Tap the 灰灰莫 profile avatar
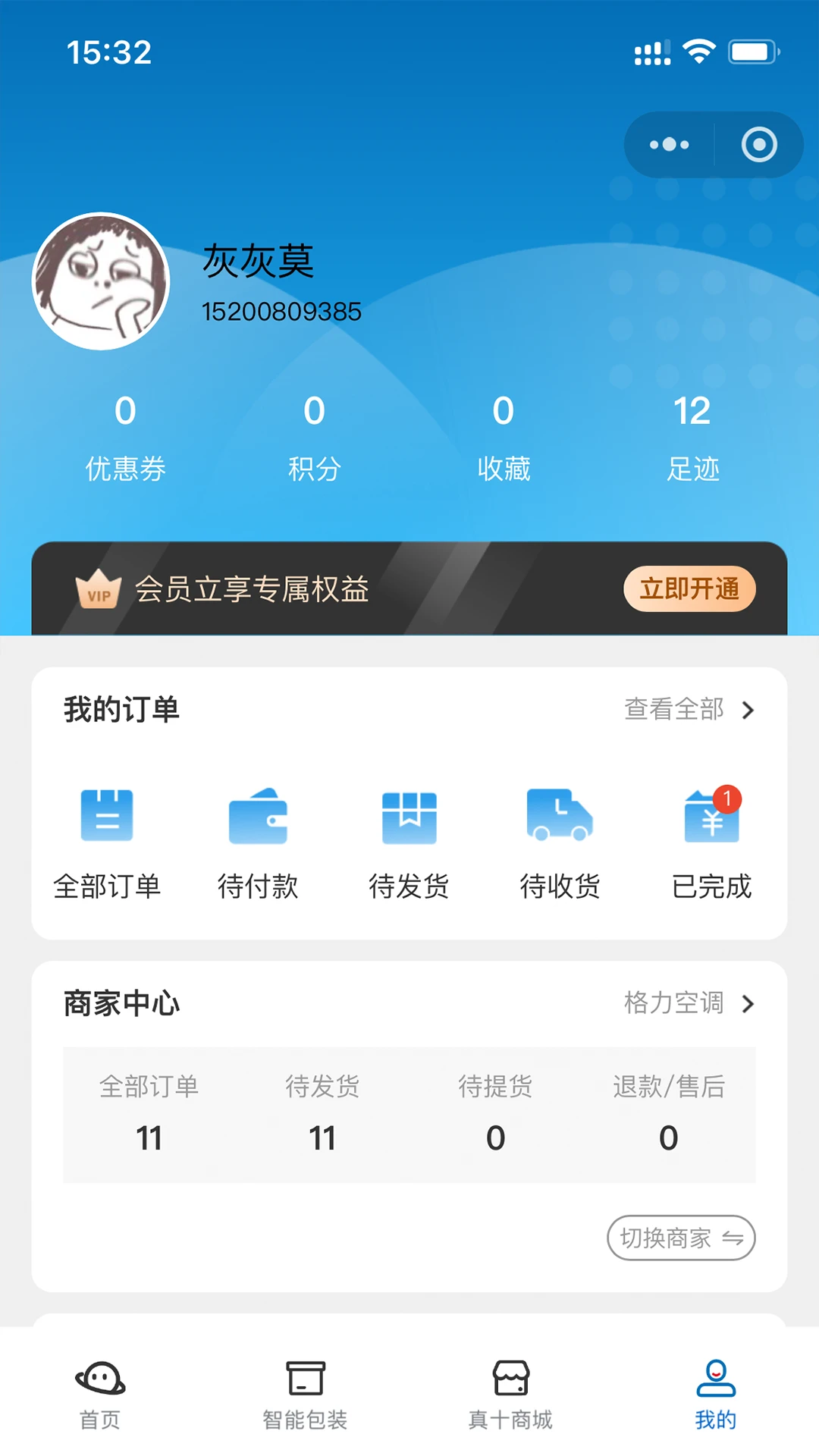This screenshot has width=819, height=1456. point(99,279)
